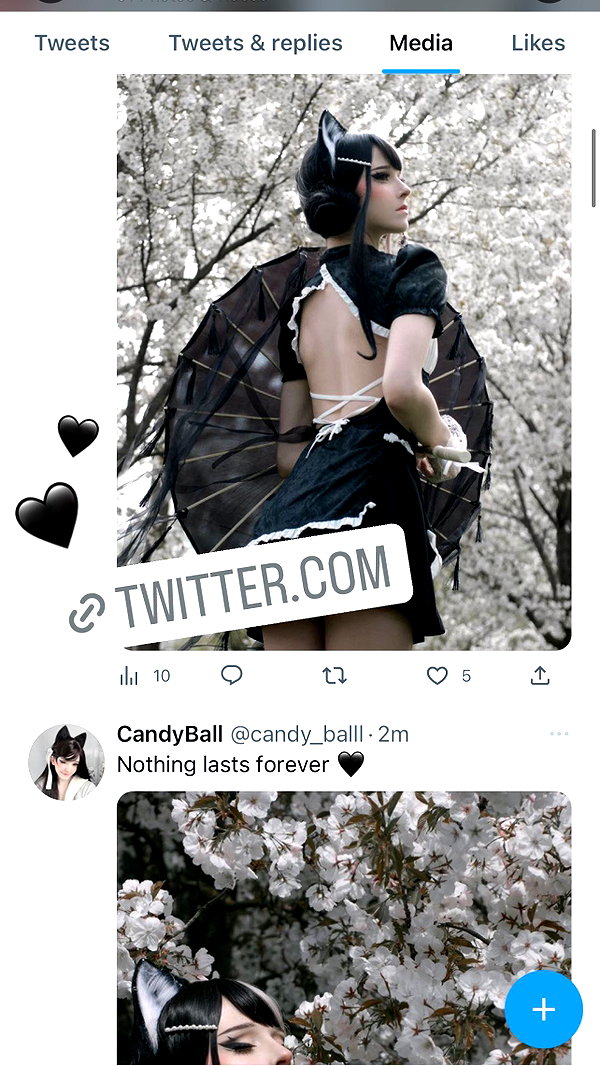Retweet the umbrella photo tweet
600x1066 pixels.
coord(334,675)
